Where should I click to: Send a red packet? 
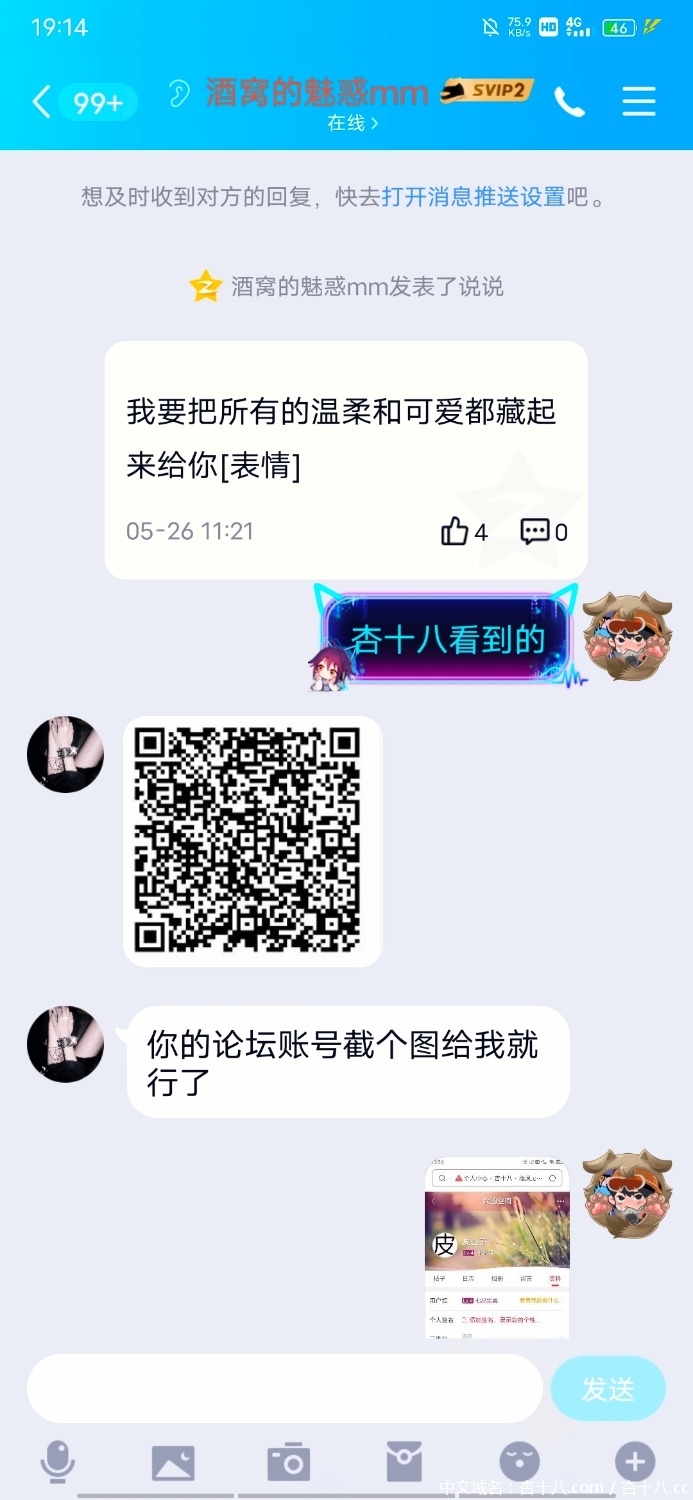click(404, 1462)
